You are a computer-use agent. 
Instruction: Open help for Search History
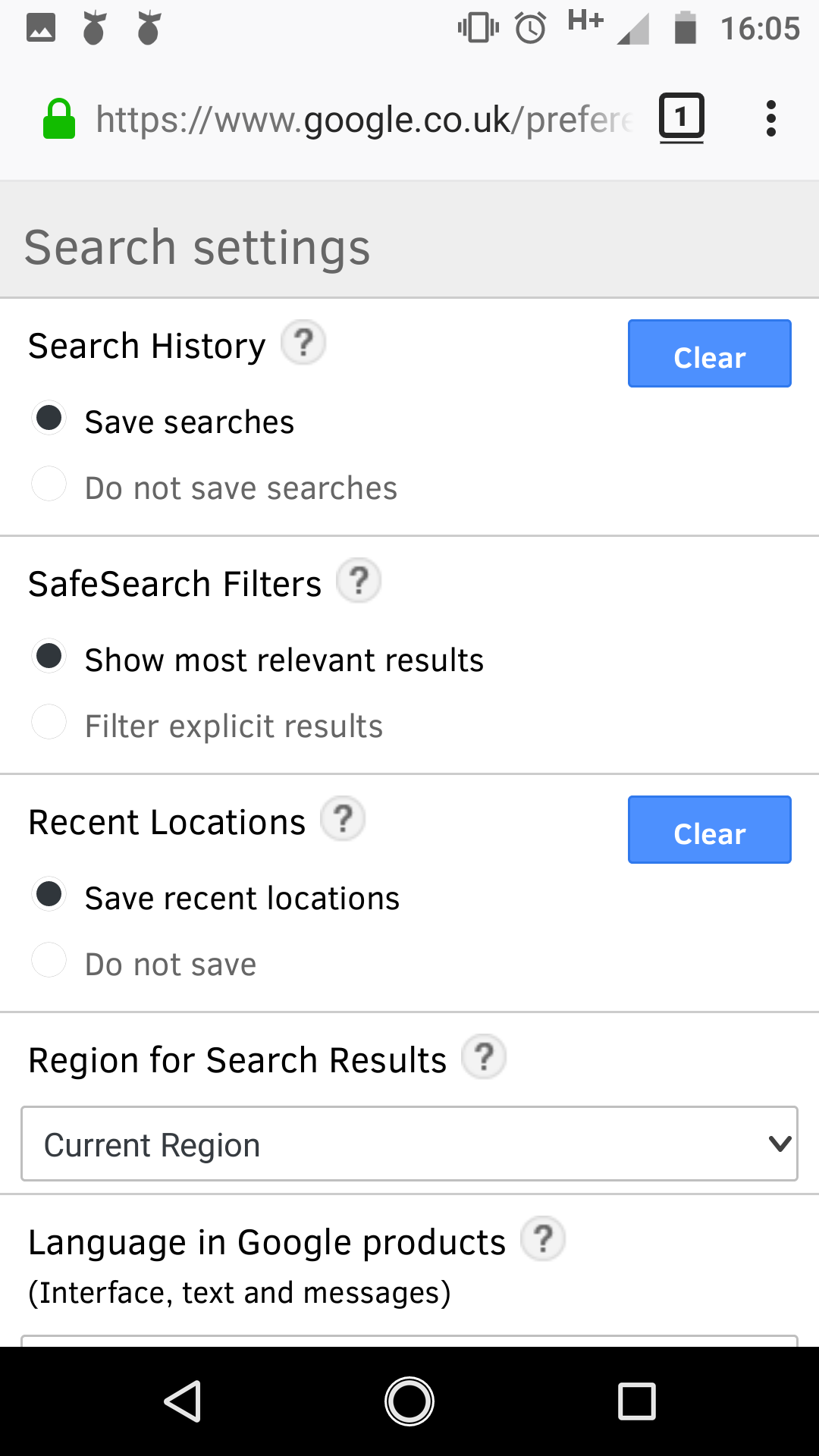point(303,343)
